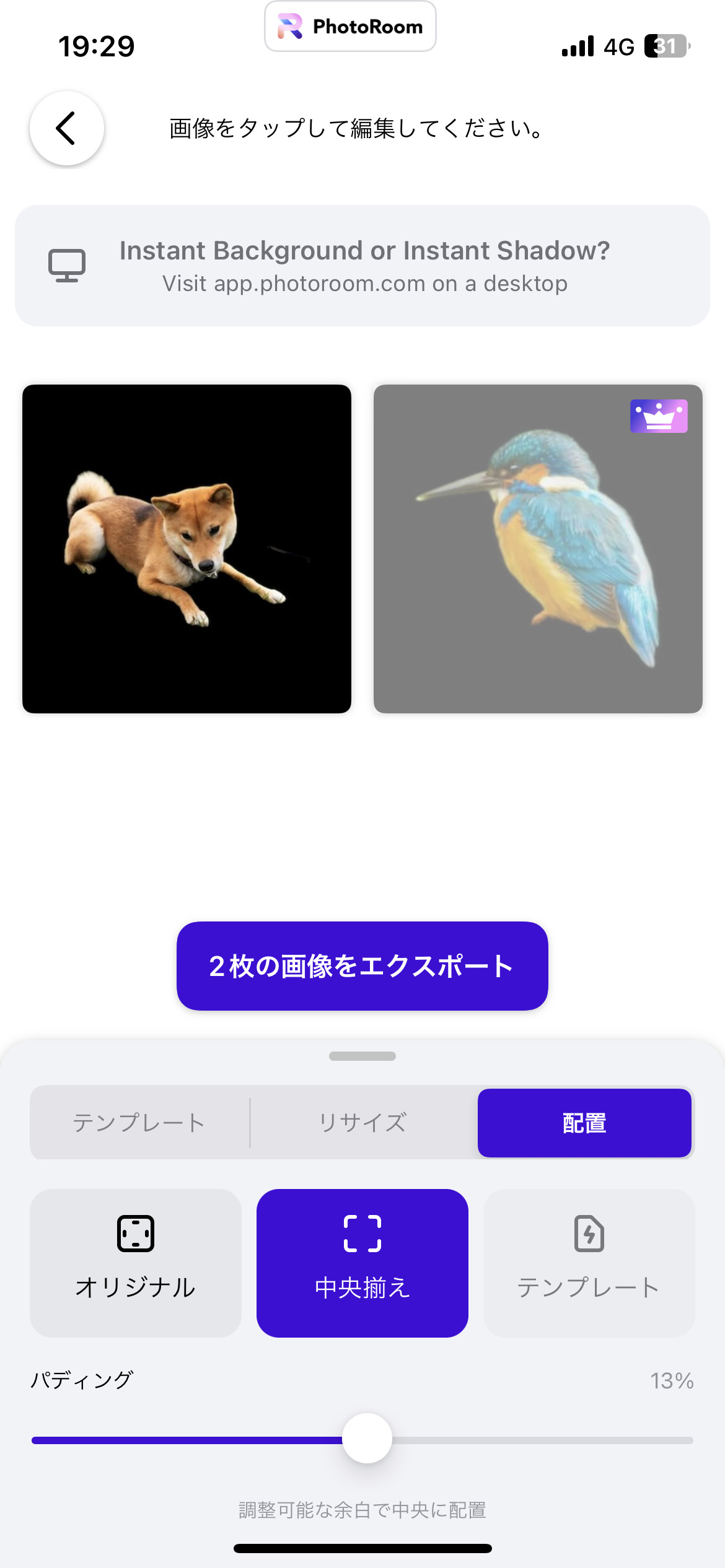Select the 配置 tab
The image size is (725, 1568).
584,1122
